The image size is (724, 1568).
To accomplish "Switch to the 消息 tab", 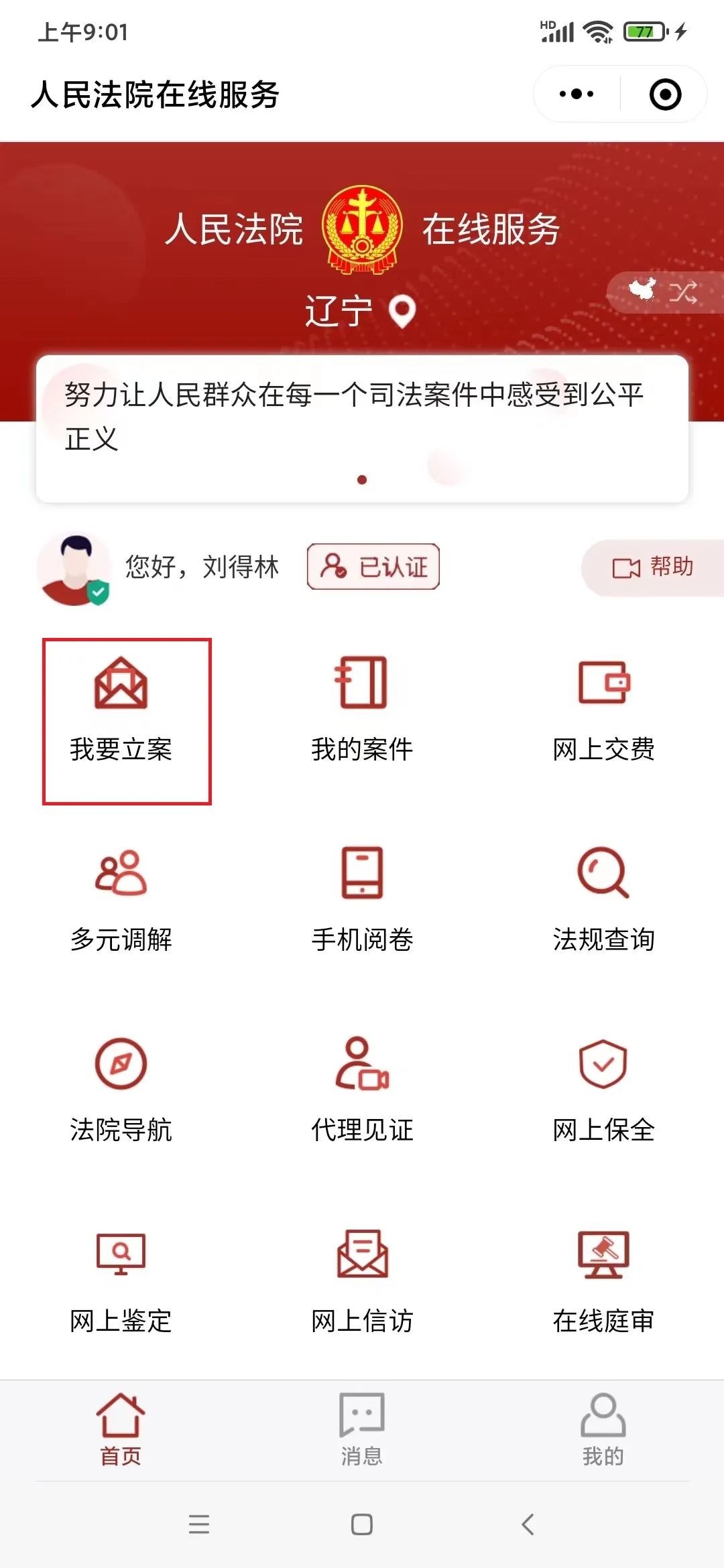I will tap(362, 1429).
